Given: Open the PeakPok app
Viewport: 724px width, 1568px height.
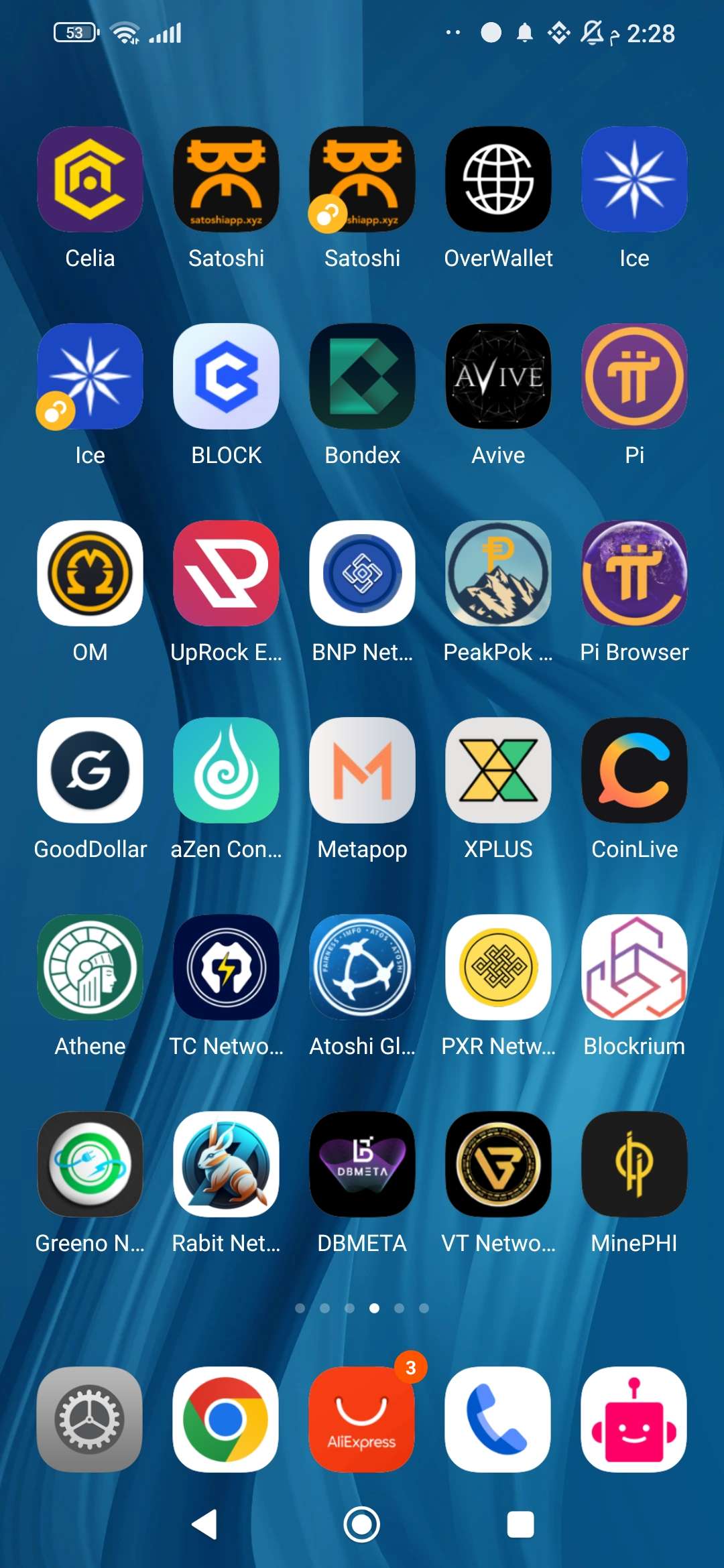Looking at the screenshot, I should pyautogui.click(x=498, y=574).
